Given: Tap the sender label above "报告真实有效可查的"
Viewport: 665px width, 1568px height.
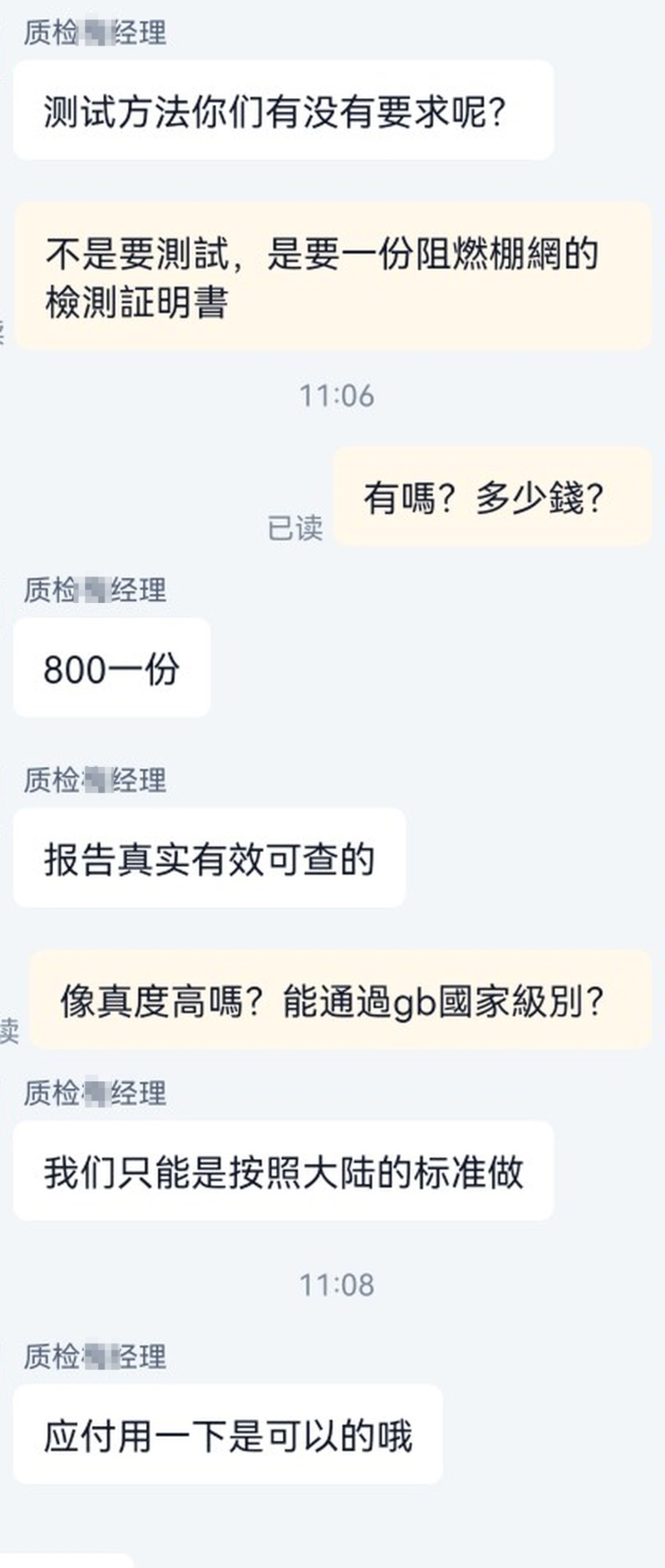Looking at the screenshot, I should coord(96,779).
